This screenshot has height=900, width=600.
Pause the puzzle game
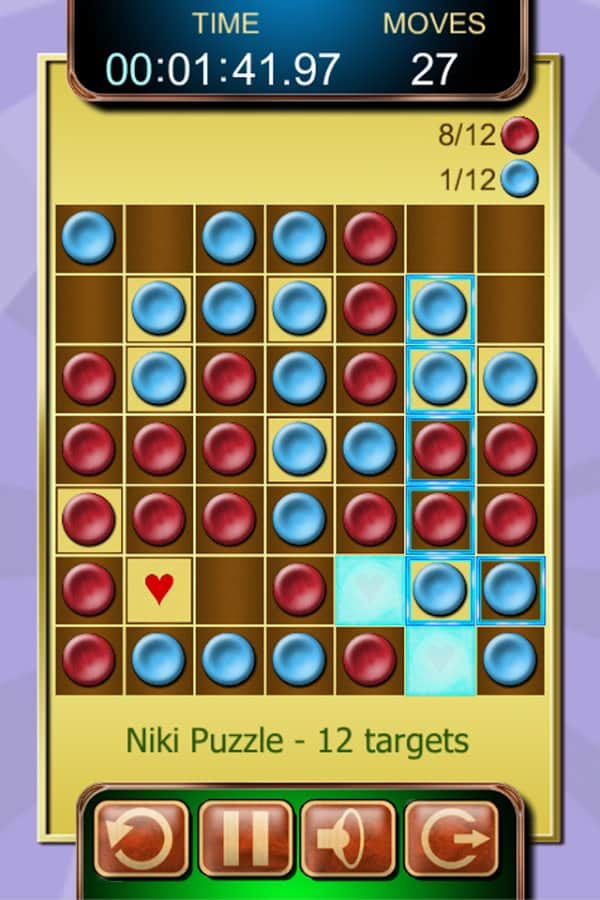(245, 839)
